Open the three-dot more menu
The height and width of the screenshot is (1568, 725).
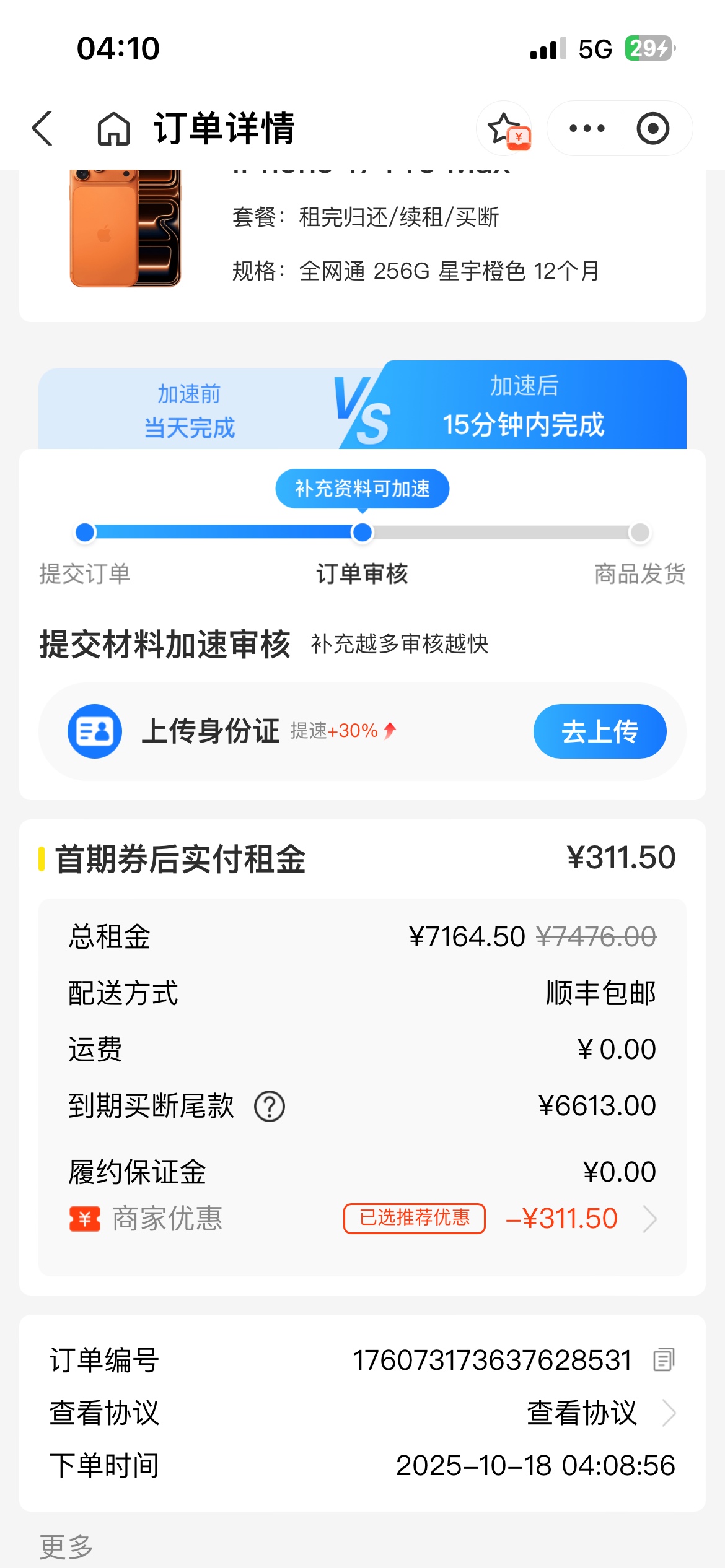coord(586,129)
